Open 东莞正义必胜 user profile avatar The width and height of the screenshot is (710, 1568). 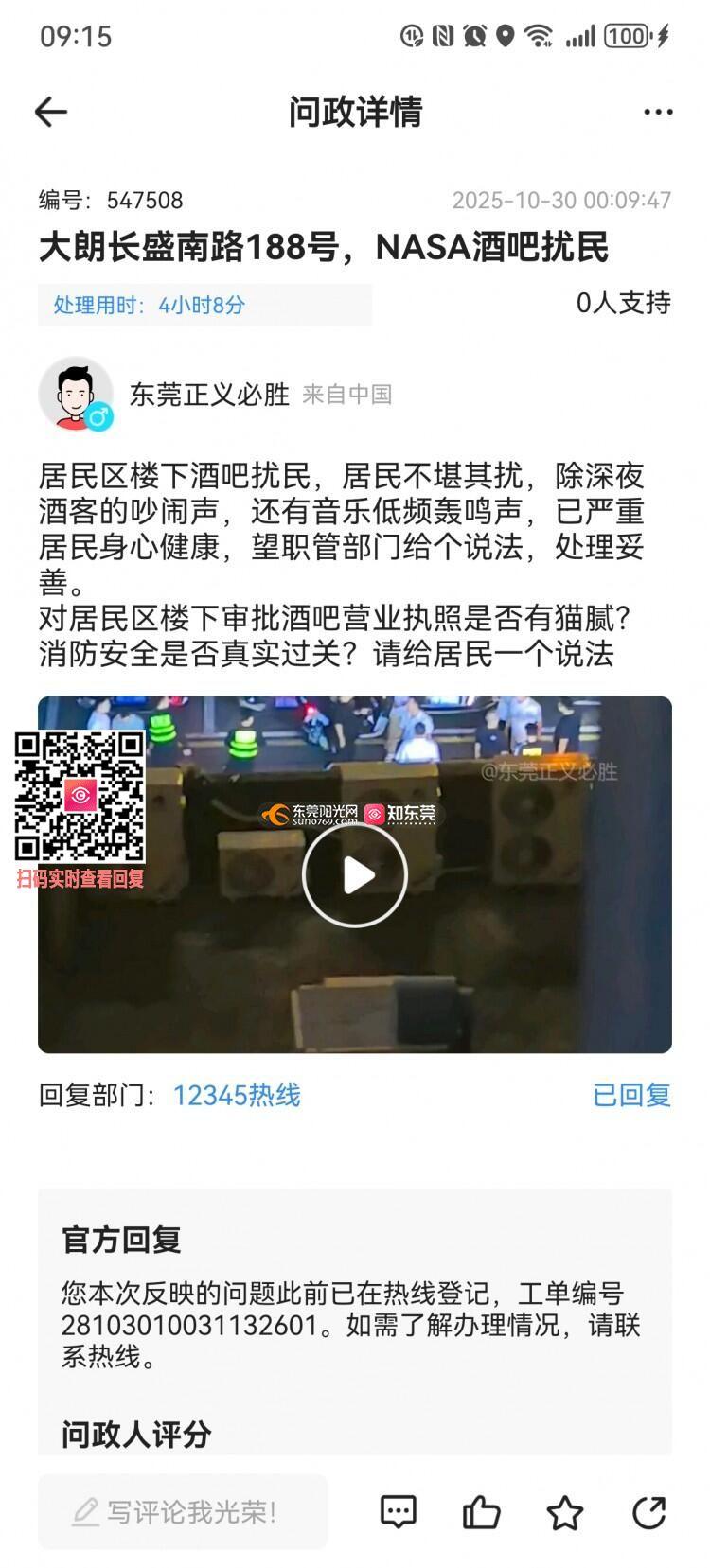[x=76, y=394]
